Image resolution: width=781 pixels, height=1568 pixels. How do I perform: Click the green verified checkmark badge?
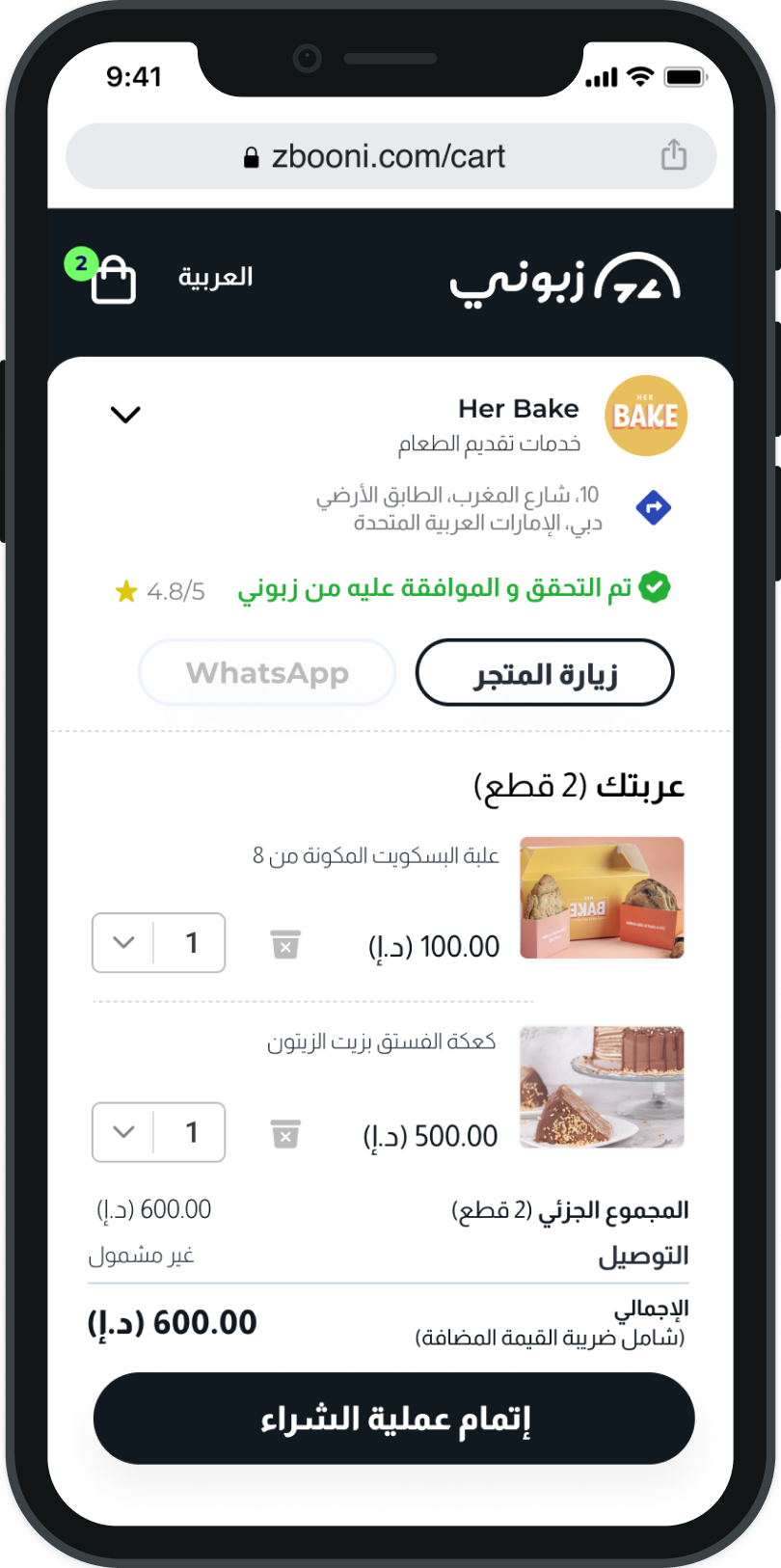tap(653, 587)
